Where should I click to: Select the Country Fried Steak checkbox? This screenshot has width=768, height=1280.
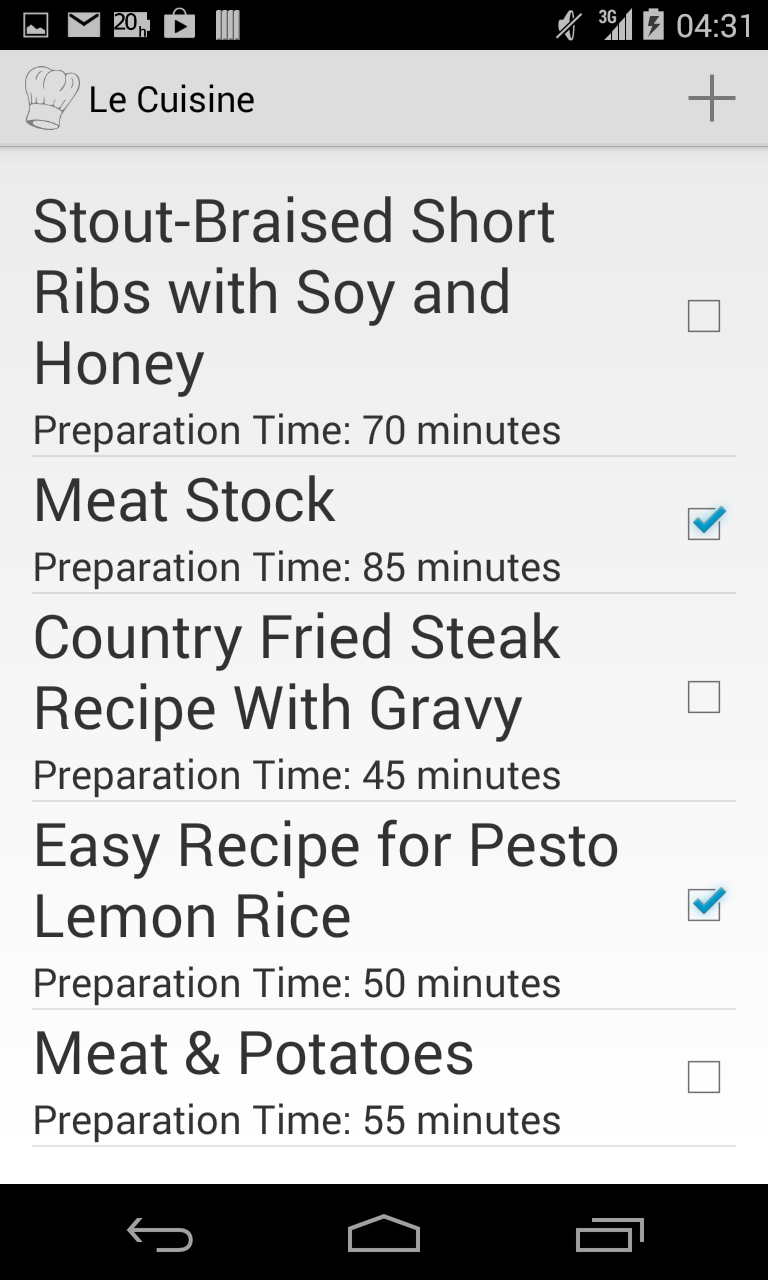click(704, 697)
